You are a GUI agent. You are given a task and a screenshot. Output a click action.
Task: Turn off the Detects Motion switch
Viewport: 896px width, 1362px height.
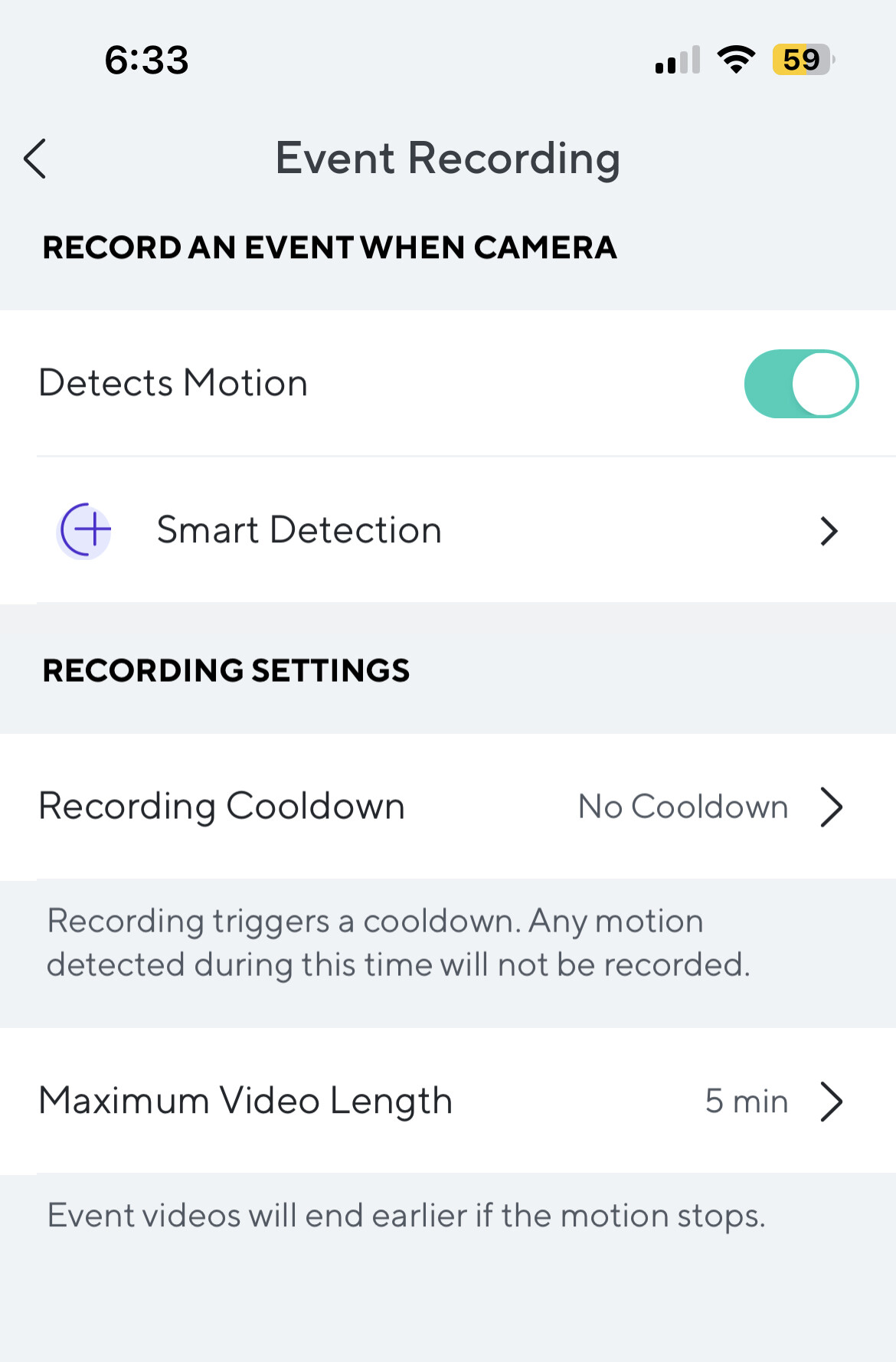coord(800,384)
